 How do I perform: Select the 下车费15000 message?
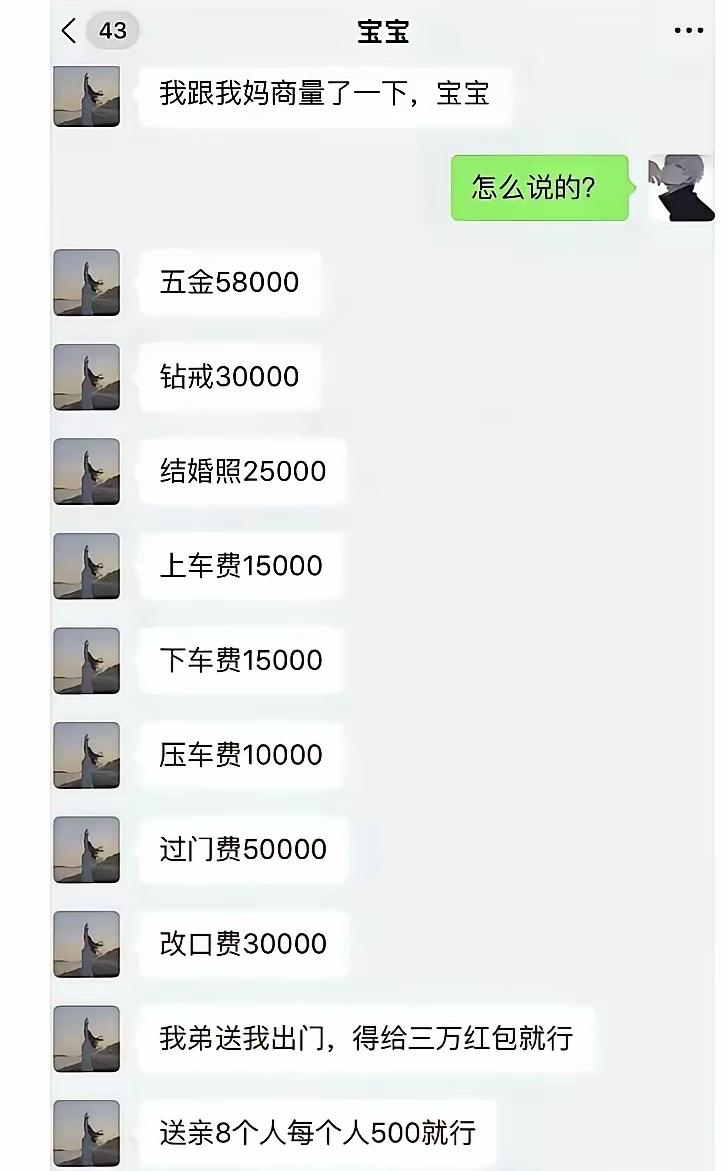(240, 660)
